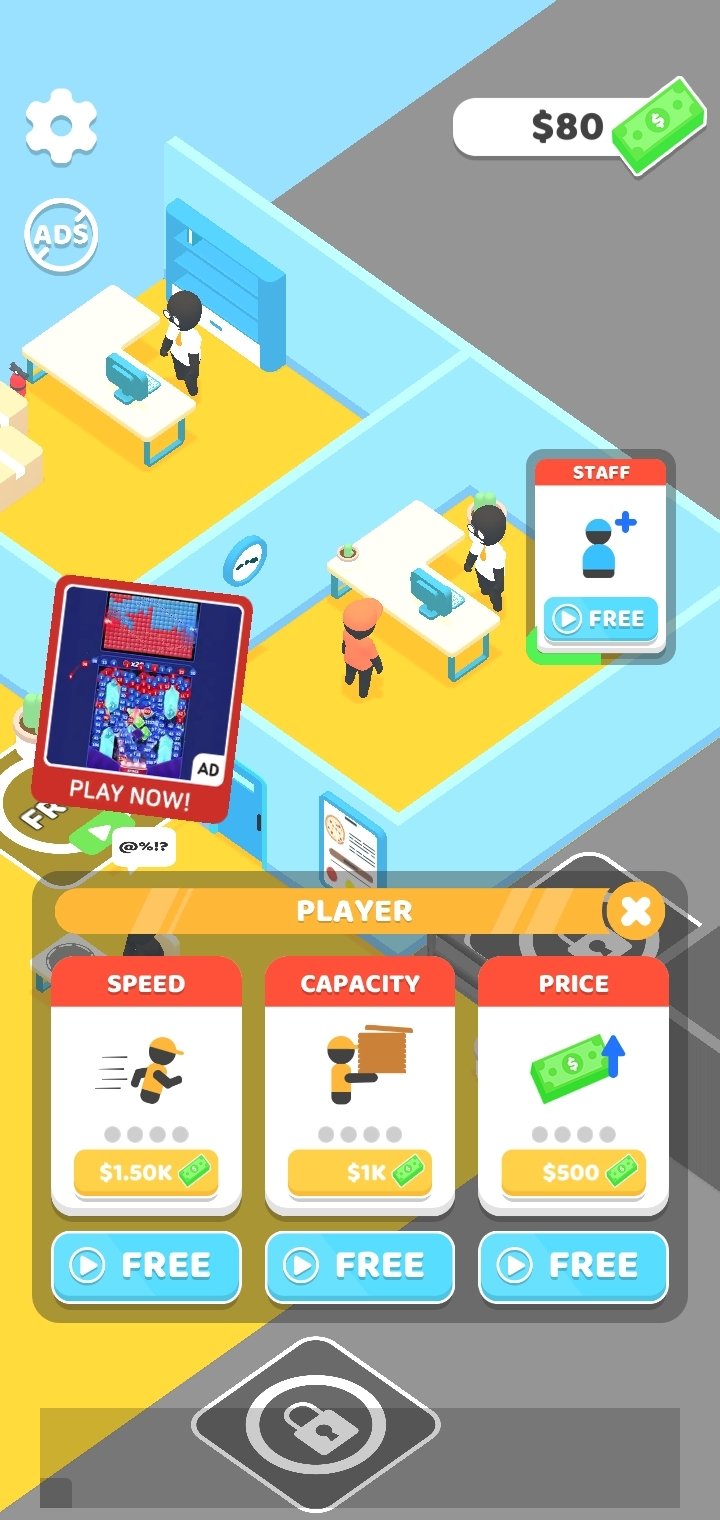720x1520 pixels.
Task: Buy Price upgrade for $500
Action: (x=573, y=1172)
